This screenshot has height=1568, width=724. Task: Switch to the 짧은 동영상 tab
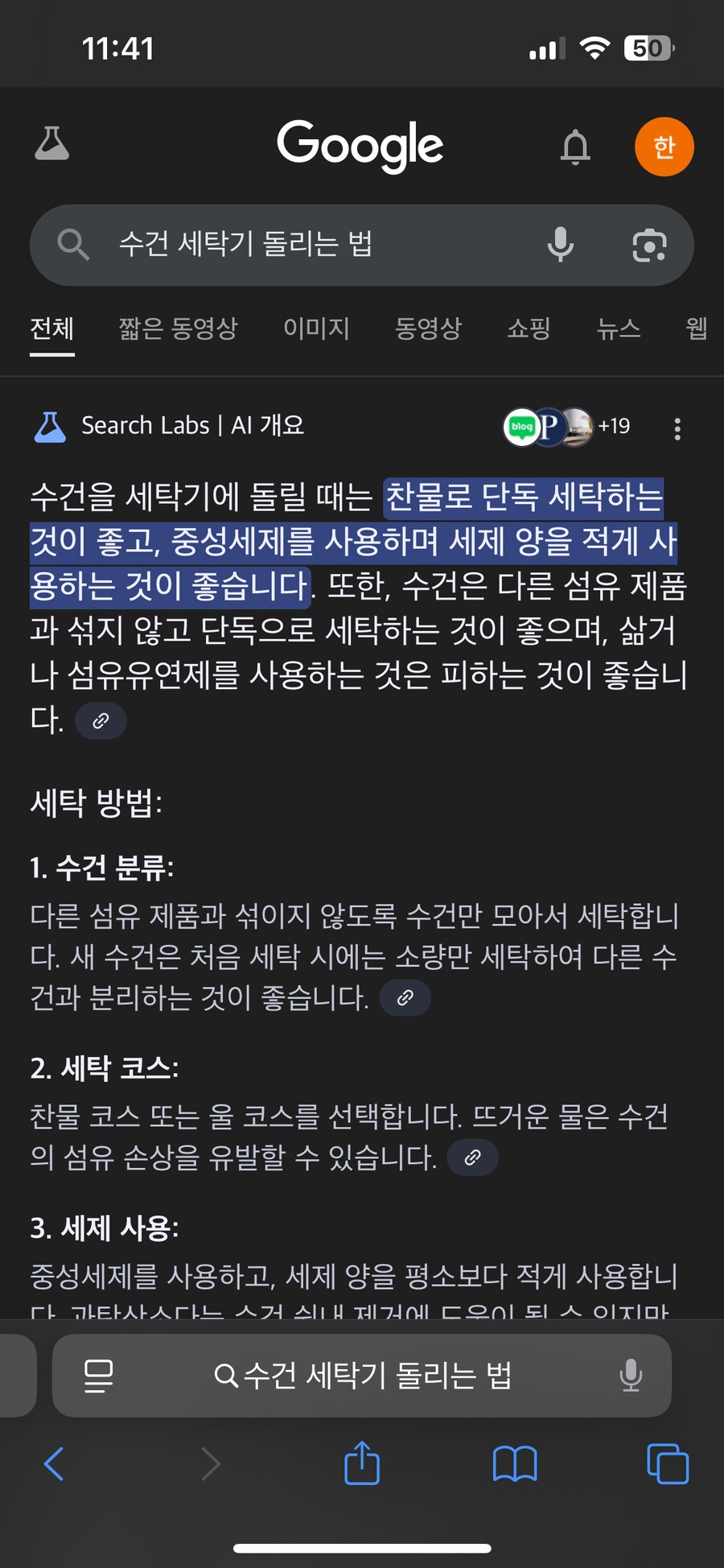click(x=179, y=328)
